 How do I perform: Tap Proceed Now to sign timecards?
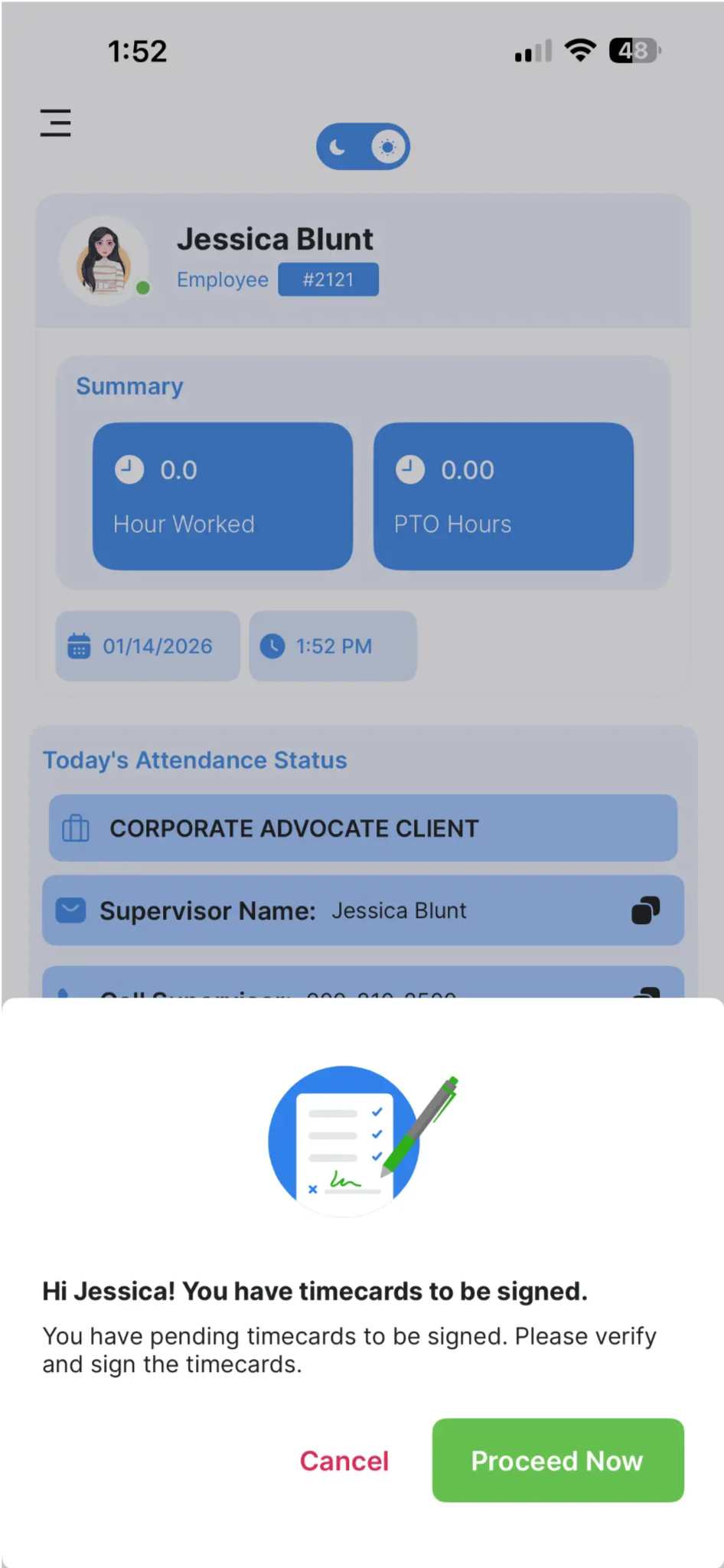coord(558,1460)
